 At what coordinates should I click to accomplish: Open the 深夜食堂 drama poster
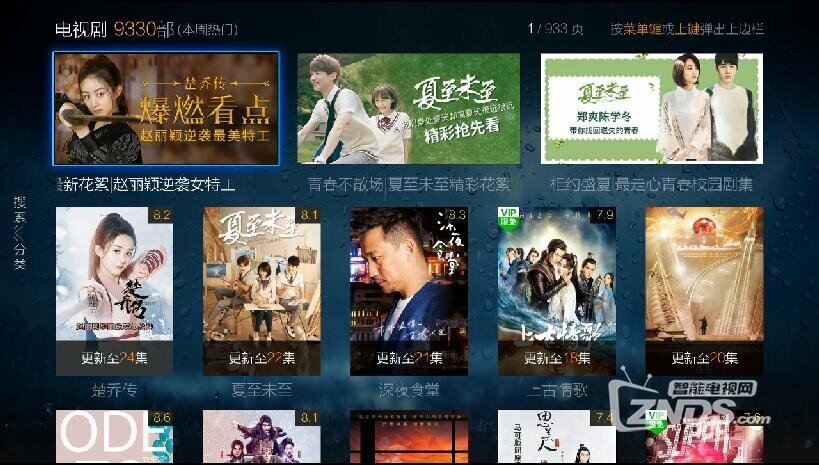pos(408,290)
